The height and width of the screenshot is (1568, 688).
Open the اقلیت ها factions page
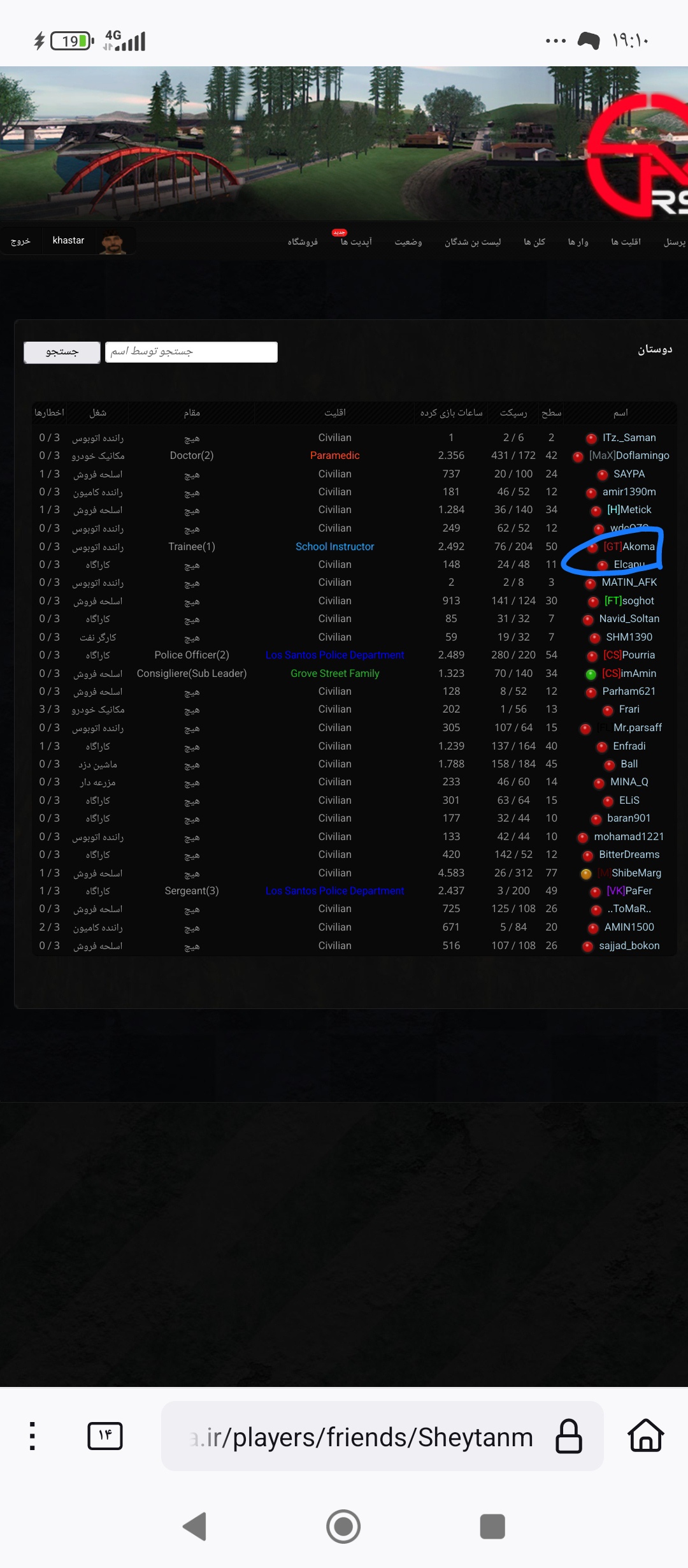626,242
